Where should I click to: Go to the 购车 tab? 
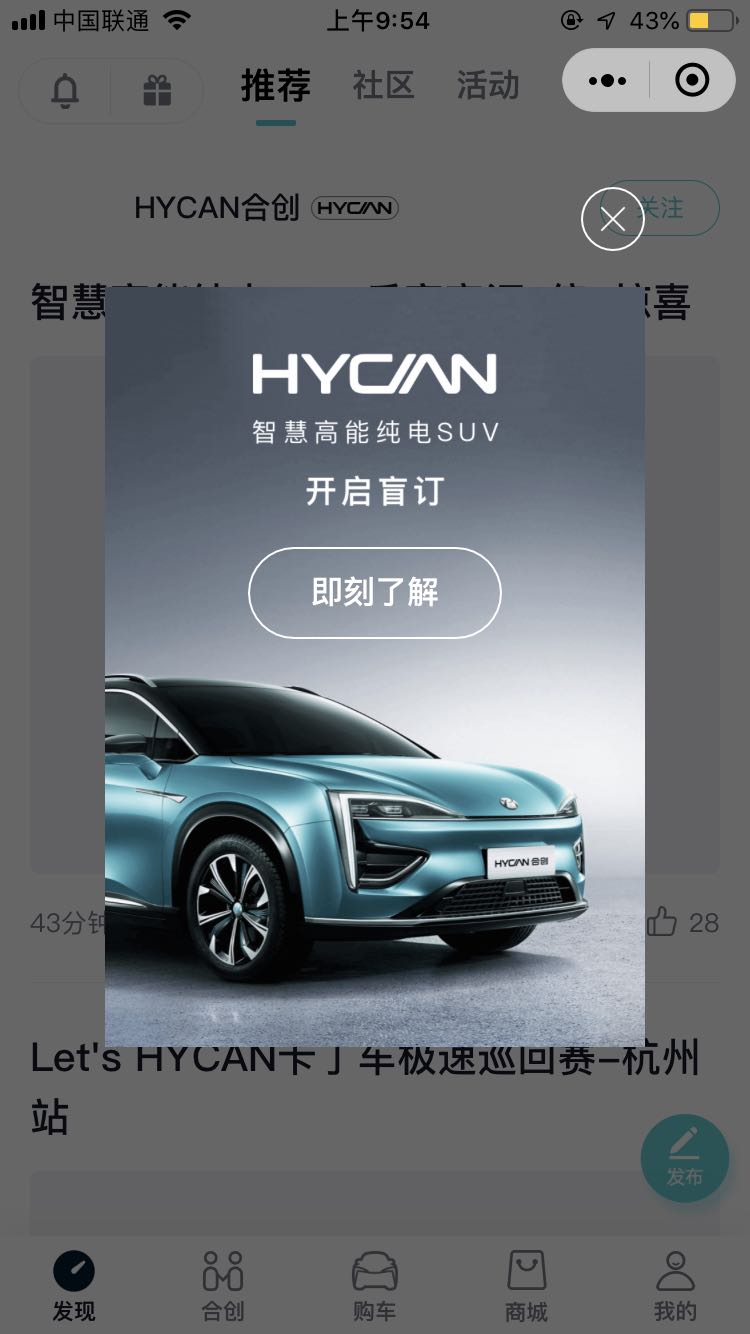(x=374, y=1285)
